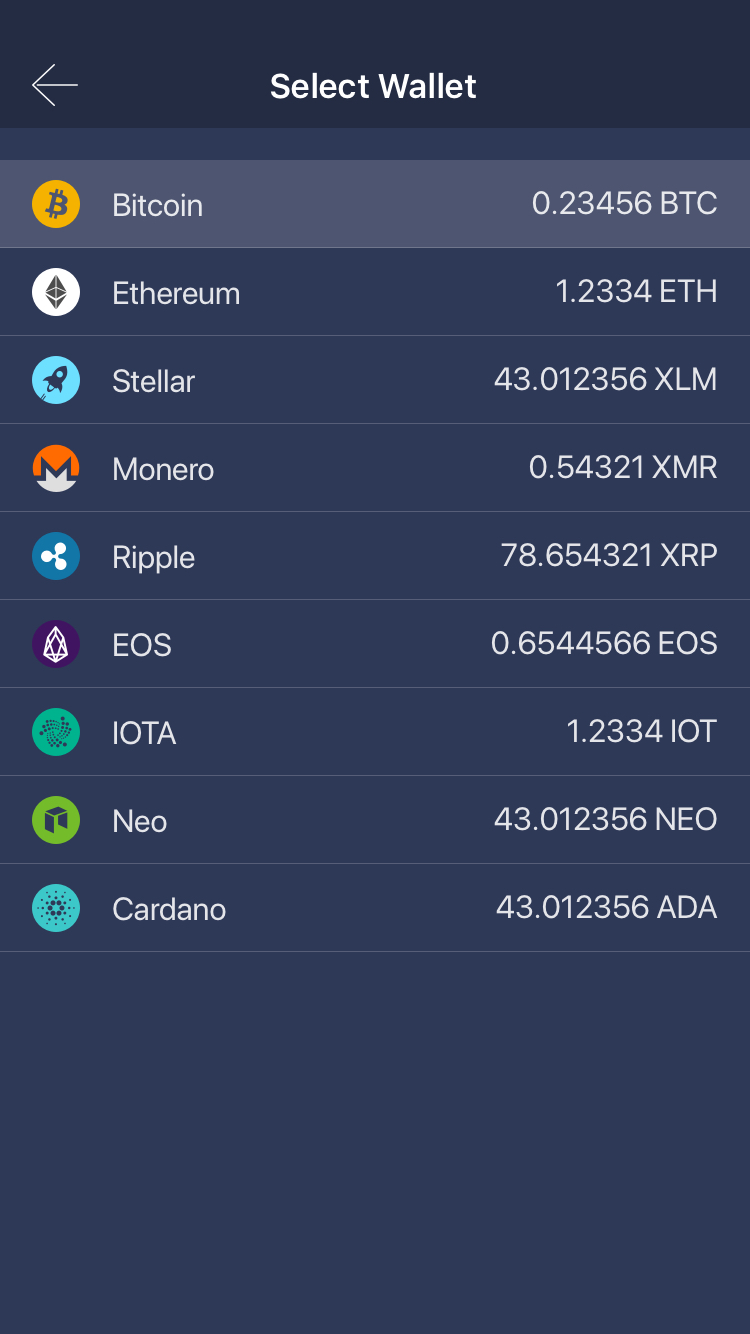Open the Monero wallet

[x=375, y=468]
